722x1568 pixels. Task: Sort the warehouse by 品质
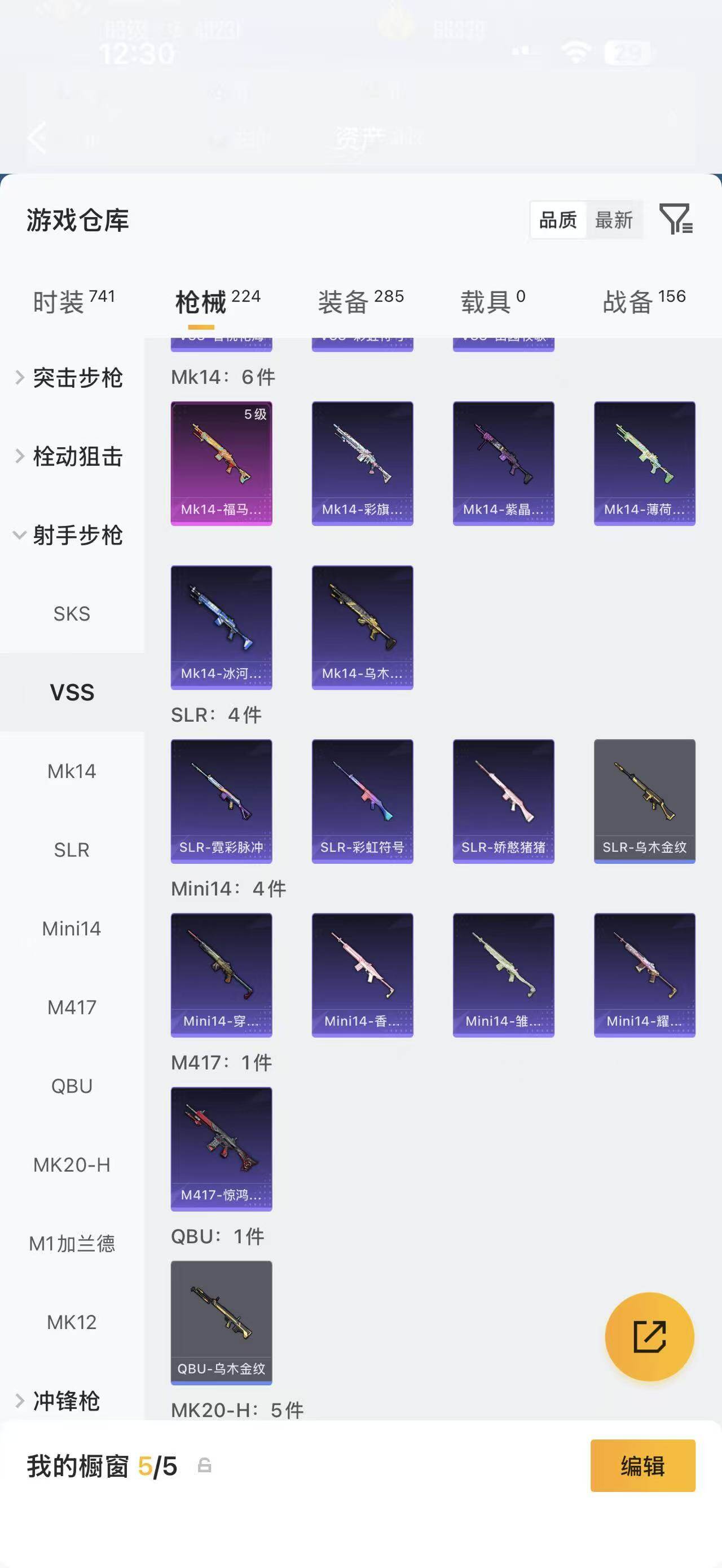pyautogui.click(x=558, y=220)
